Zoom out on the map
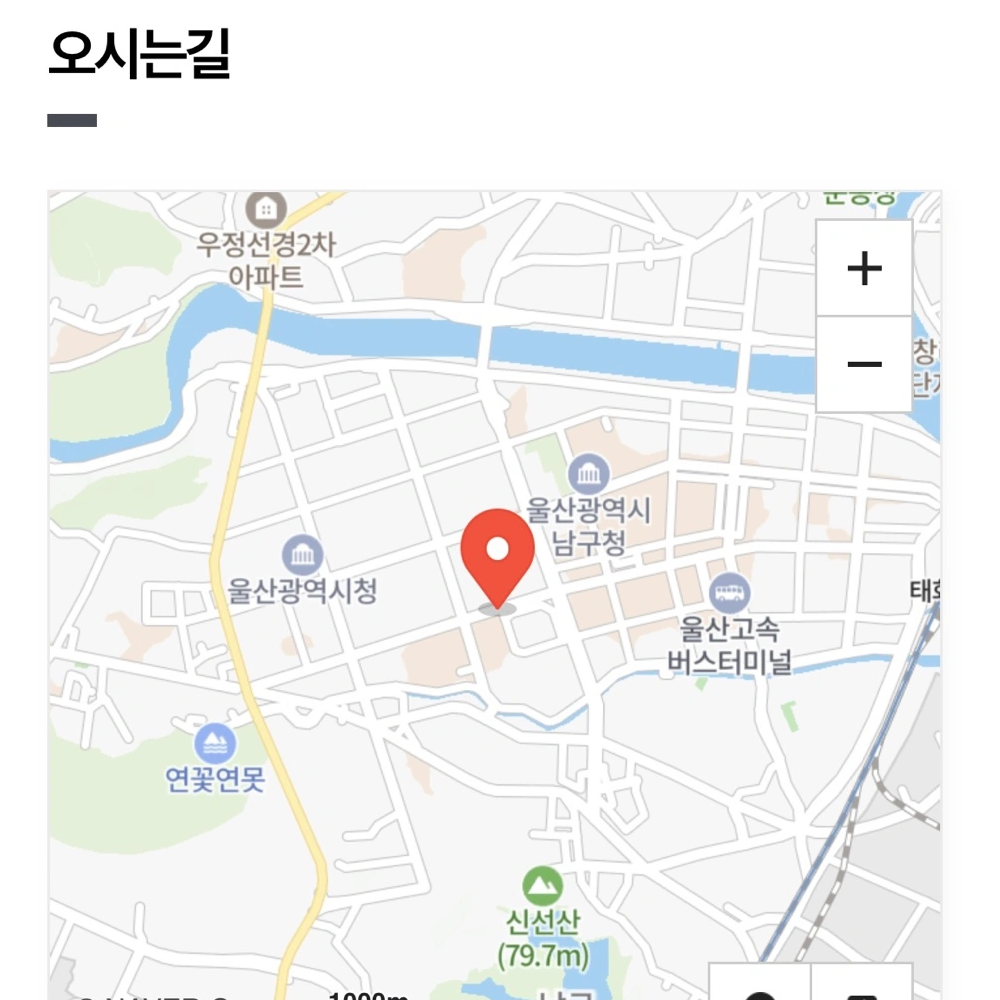The height and width of the screenshot is (1000, 1000). [x=864, y=364]
